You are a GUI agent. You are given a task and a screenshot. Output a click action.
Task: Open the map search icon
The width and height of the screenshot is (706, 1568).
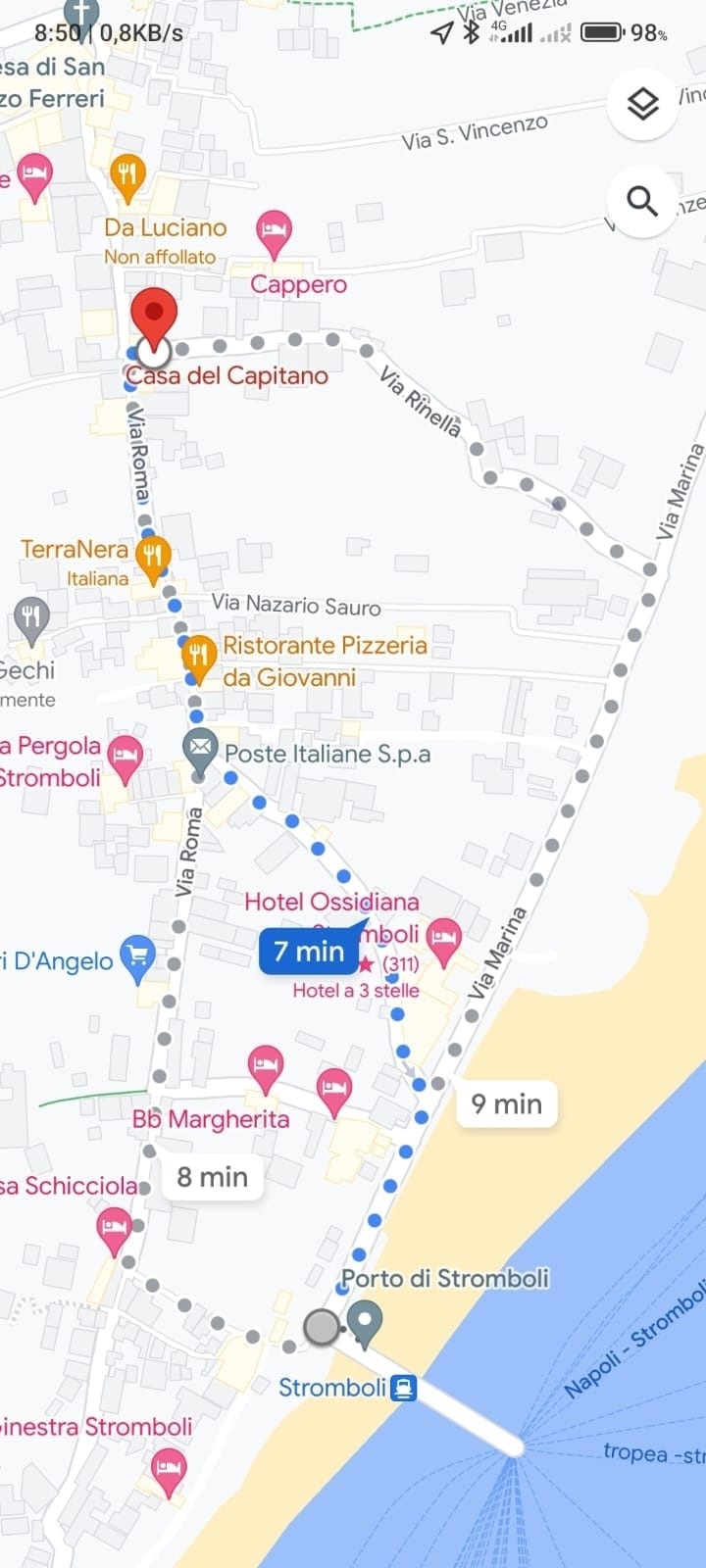(x=642, y=202)
